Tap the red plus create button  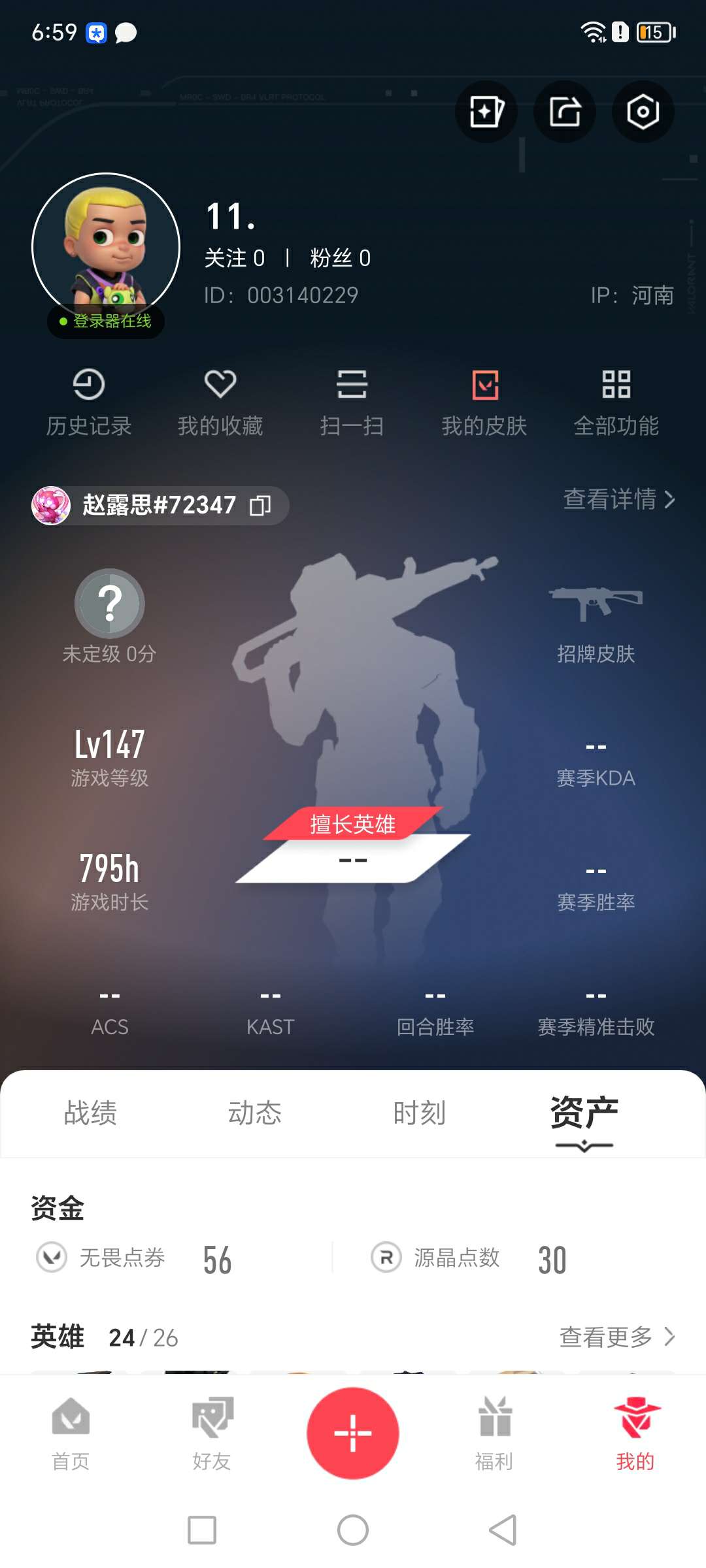point(353,1433)
